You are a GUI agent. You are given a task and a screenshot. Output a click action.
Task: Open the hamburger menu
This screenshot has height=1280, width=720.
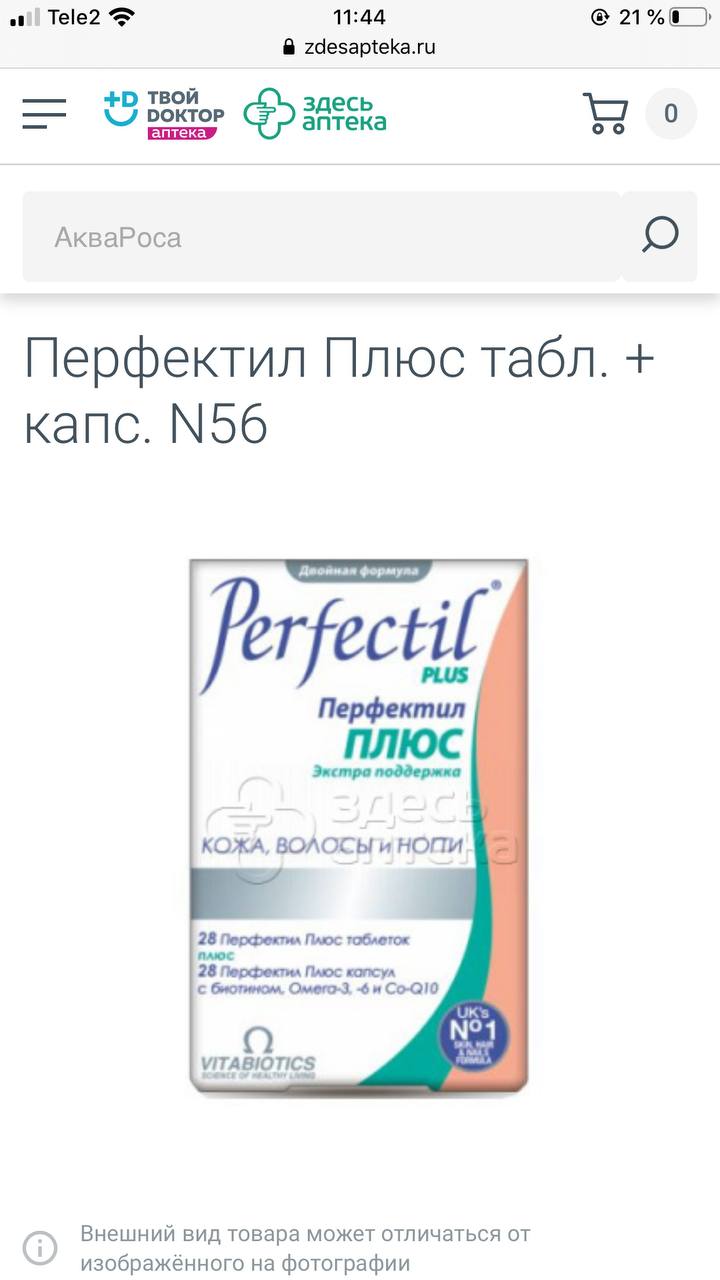pos(44,113)
